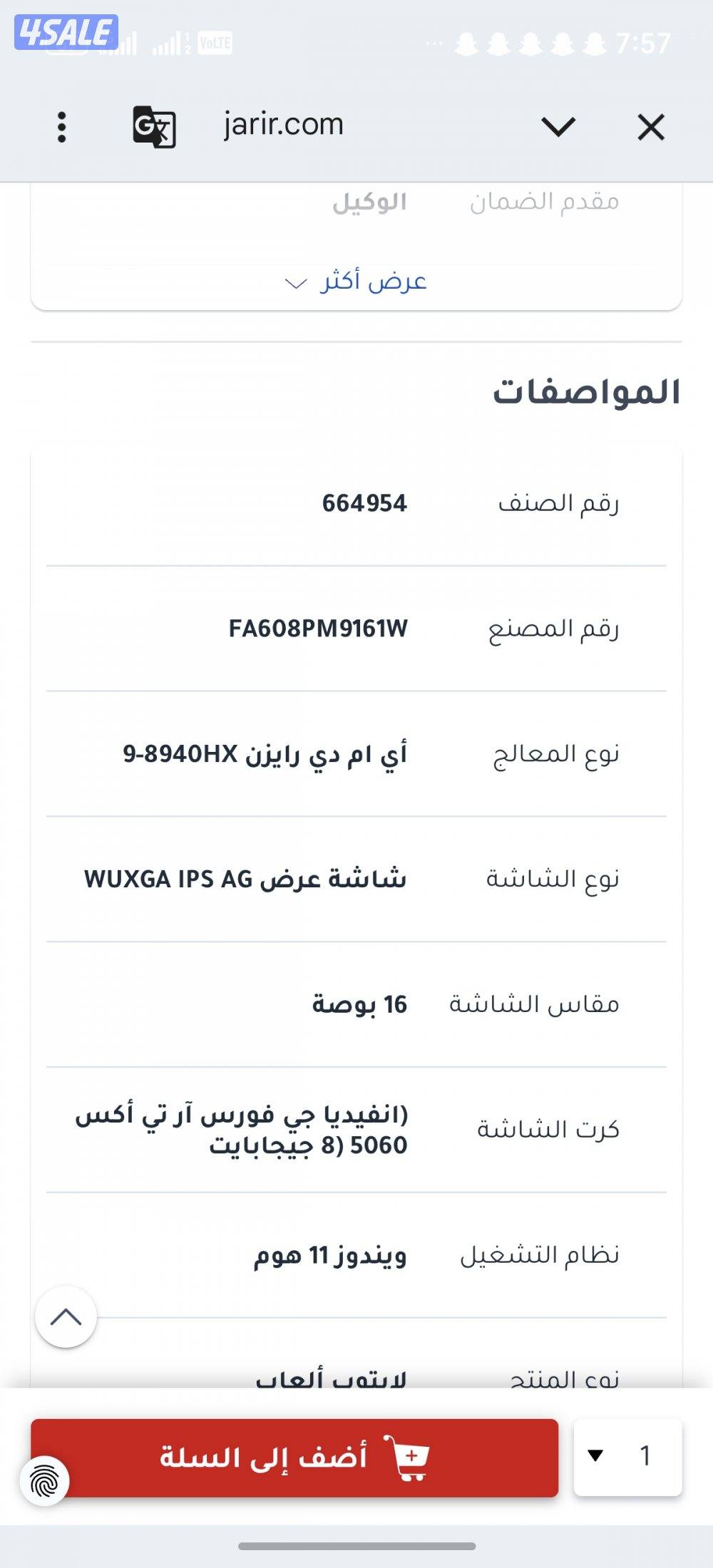The width and height of the screenshot is (713, 1568).
Task: Tap the scroll-to-top arrow button
Action: coord(64,1317)
